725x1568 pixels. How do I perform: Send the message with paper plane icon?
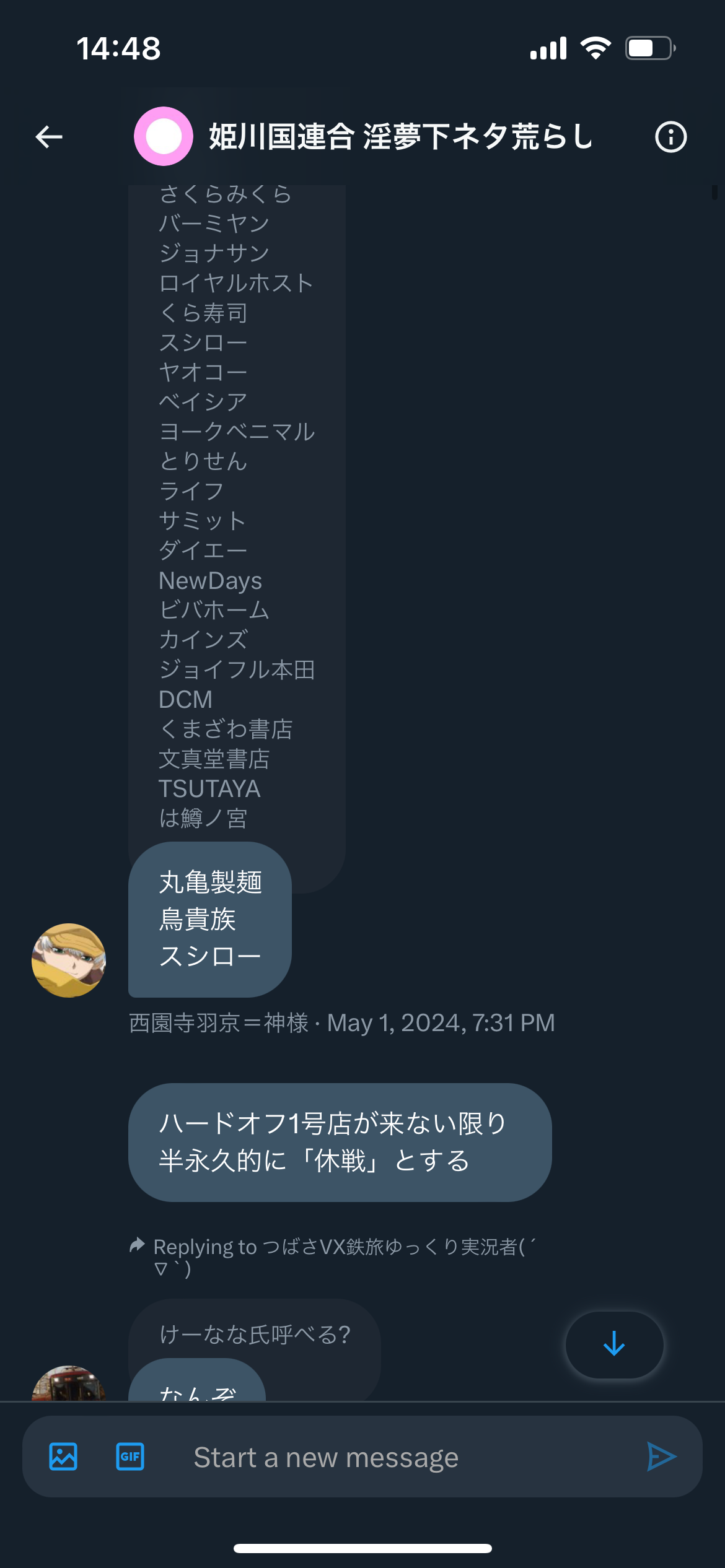[661, 1457]
